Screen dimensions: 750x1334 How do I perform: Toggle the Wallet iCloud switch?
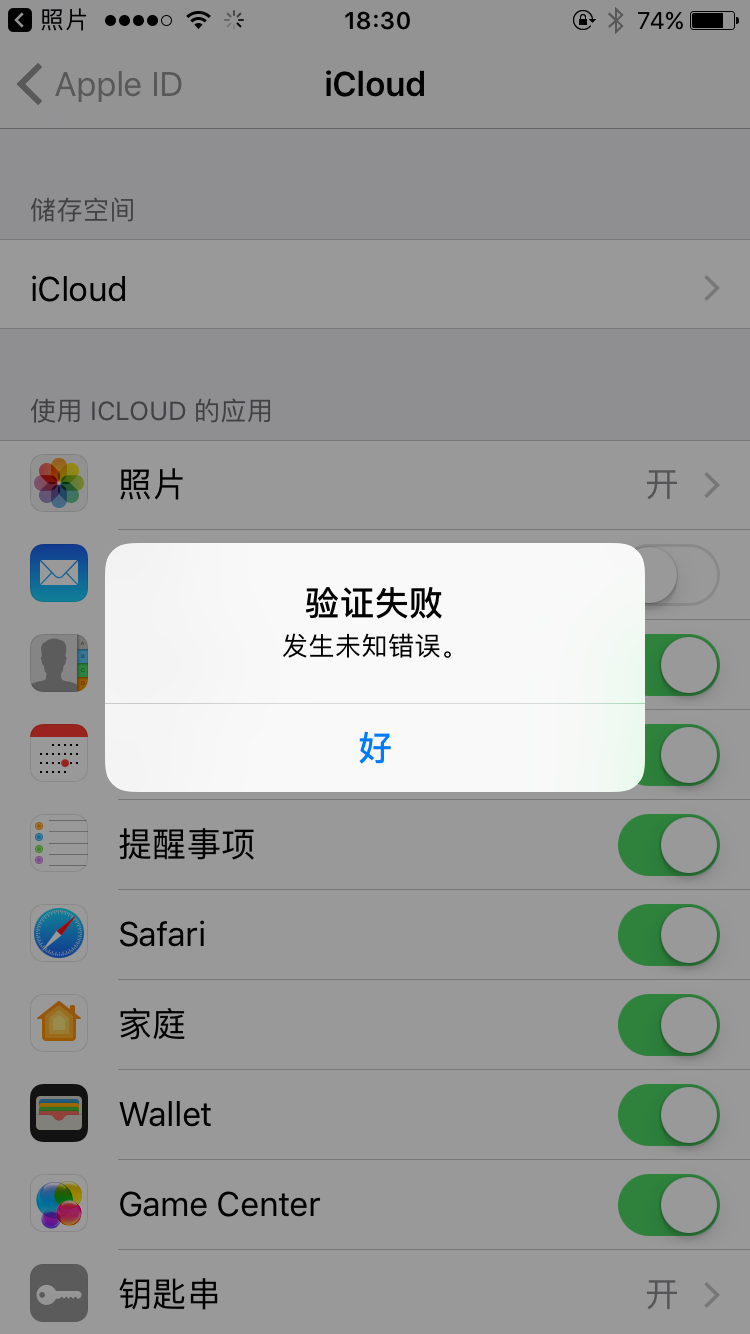click(668, 1115)
